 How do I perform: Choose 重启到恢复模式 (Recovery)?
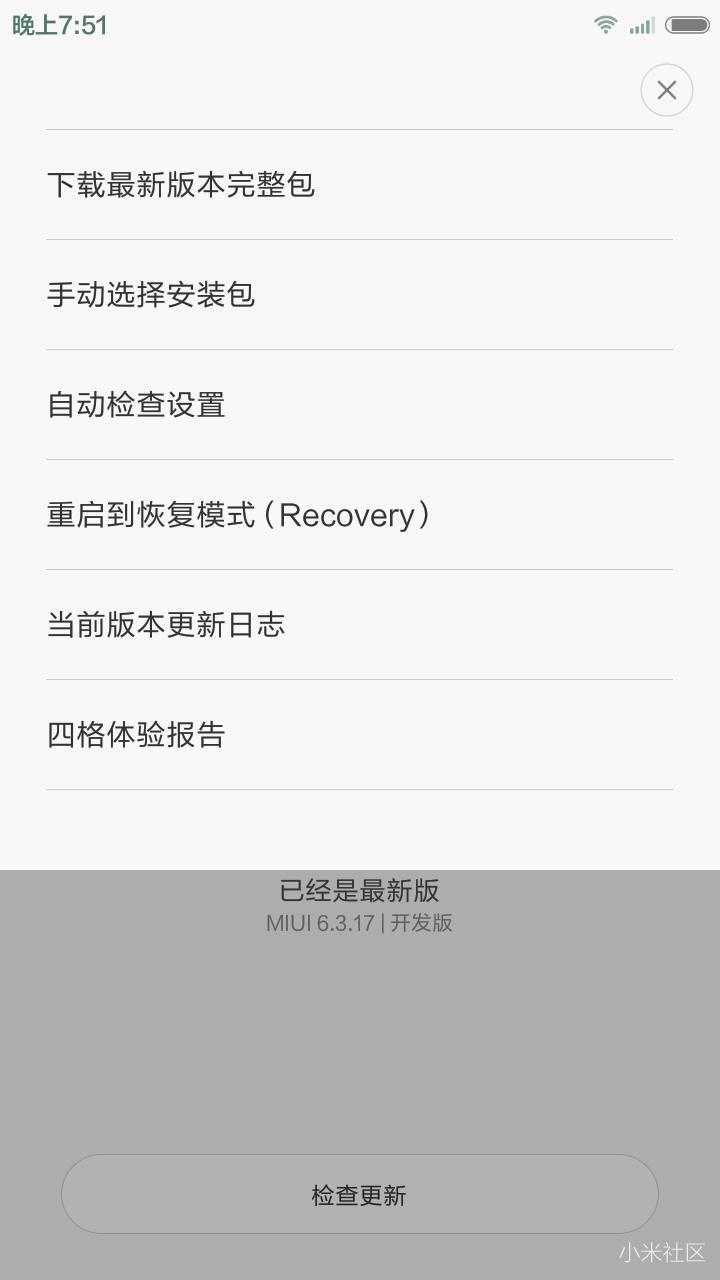pos(359,515)
